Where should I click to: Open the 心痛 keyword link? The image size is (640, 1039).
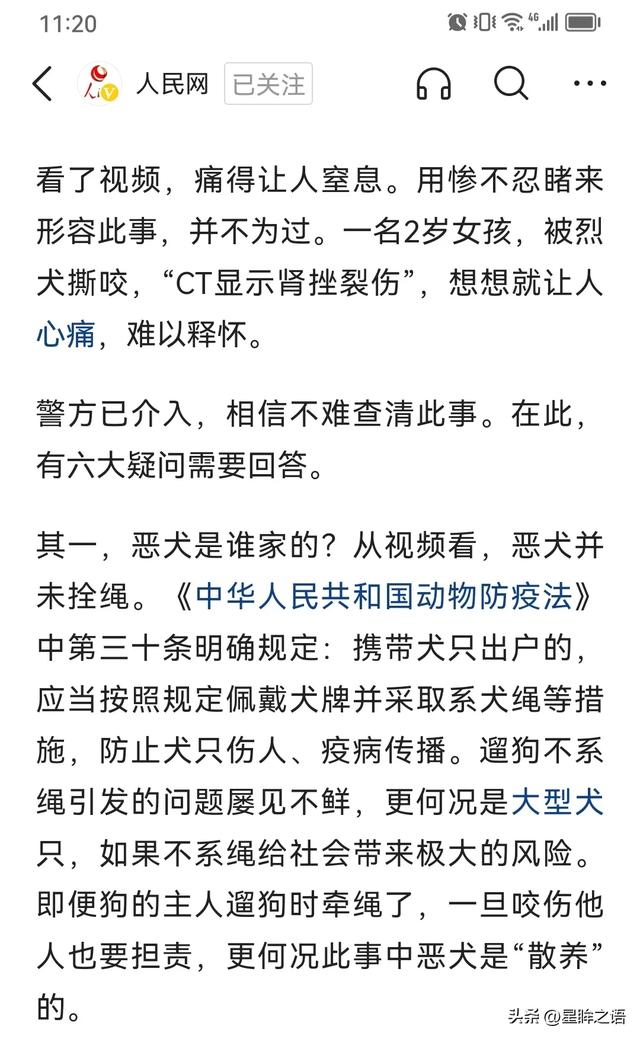(65, 333)
